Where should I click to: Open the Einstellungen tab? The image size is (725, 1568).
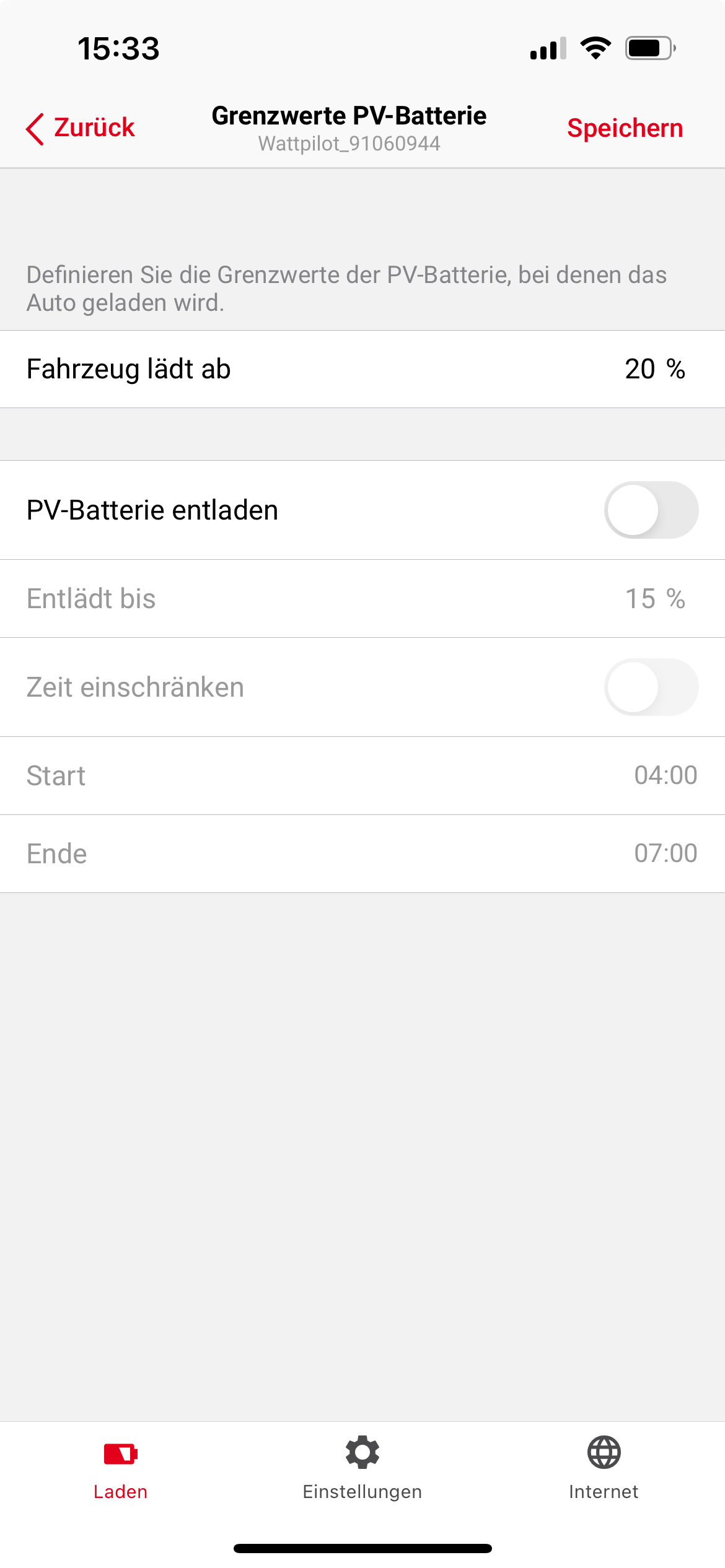(x=362, y=1468)
